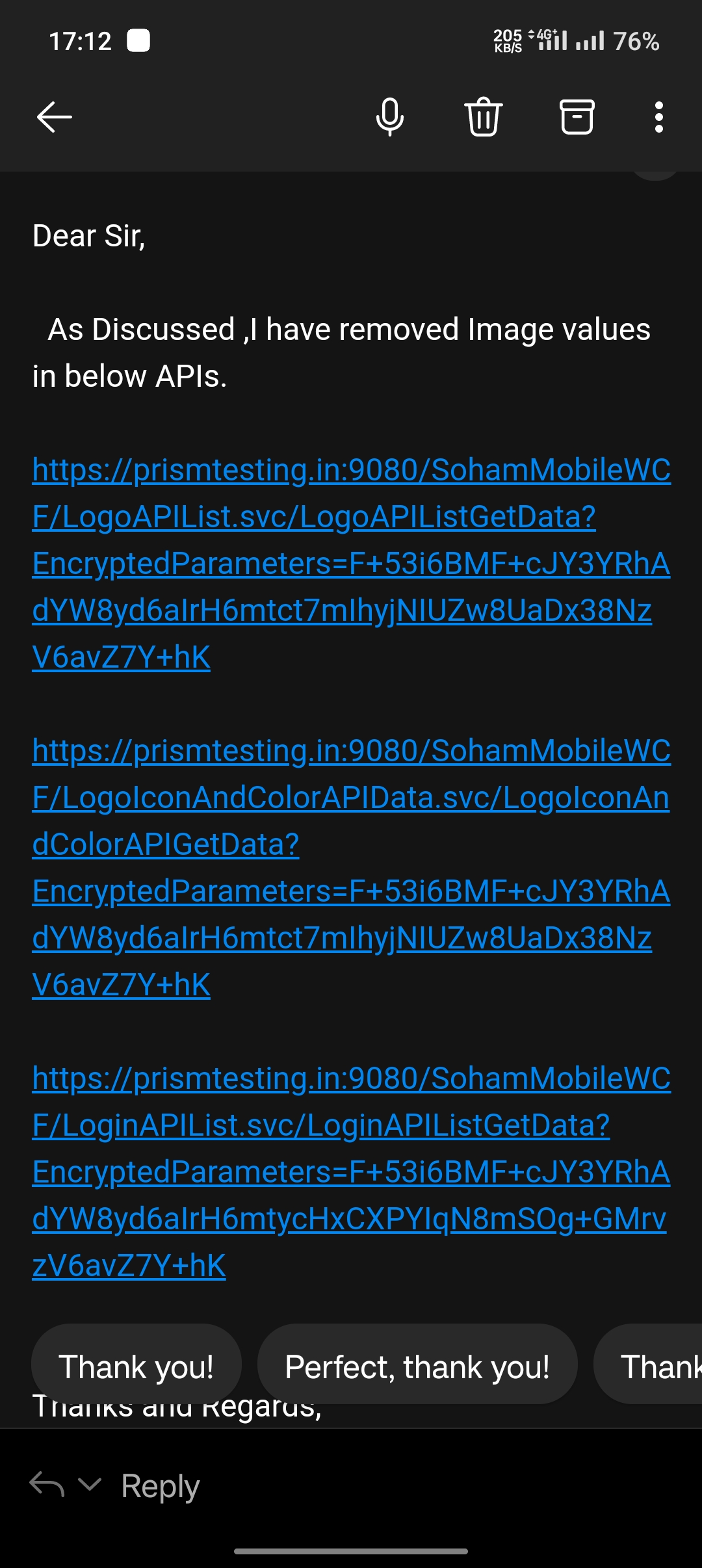702x1568 pixels.
Task: Go back to the inbox
Action: pyautogui.click(x=54, y=117)
